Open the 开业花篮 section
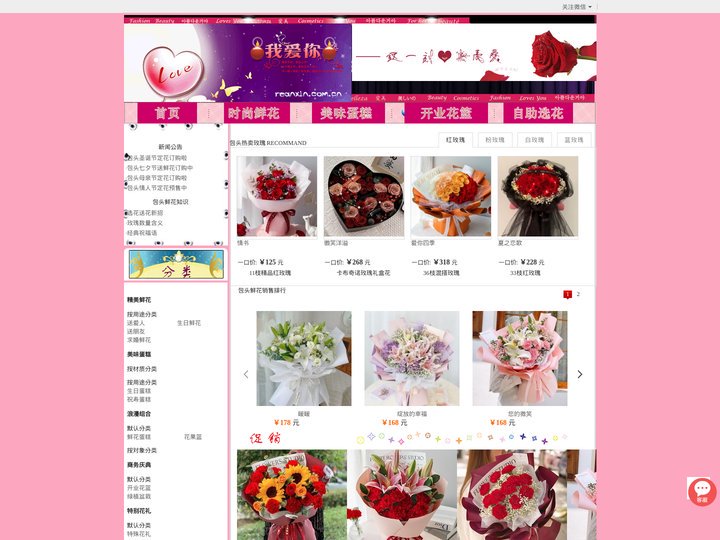 [446, 113]
